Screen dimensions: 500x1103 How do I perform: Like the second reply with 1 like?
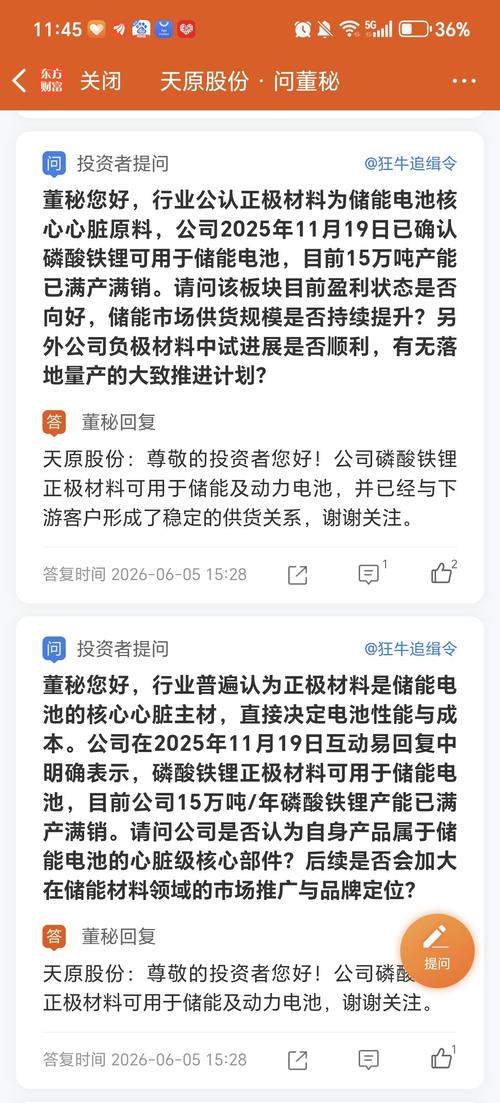tap(444, 1058)
